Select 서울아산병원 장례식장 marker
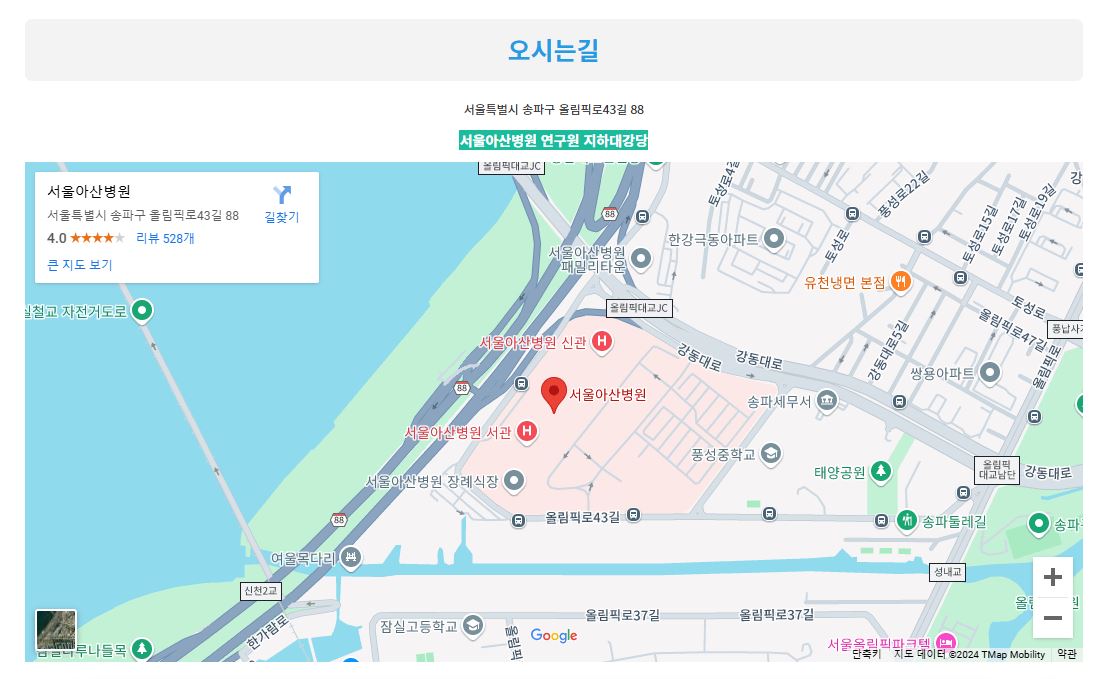Viewport: 1114px width, 679px height. 514,481
